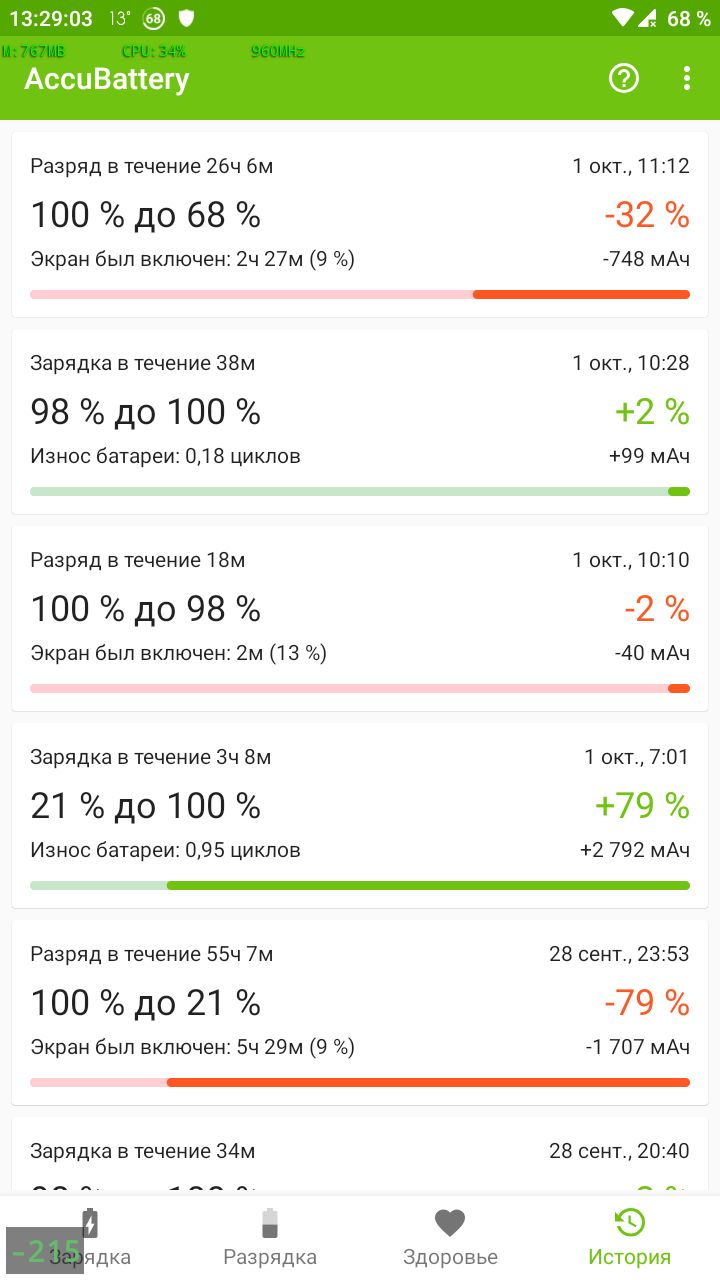This screenshot has height=1280, width=720.
Task: Open the 55ч 7м discharge session card
Action: pos(360,1013)
